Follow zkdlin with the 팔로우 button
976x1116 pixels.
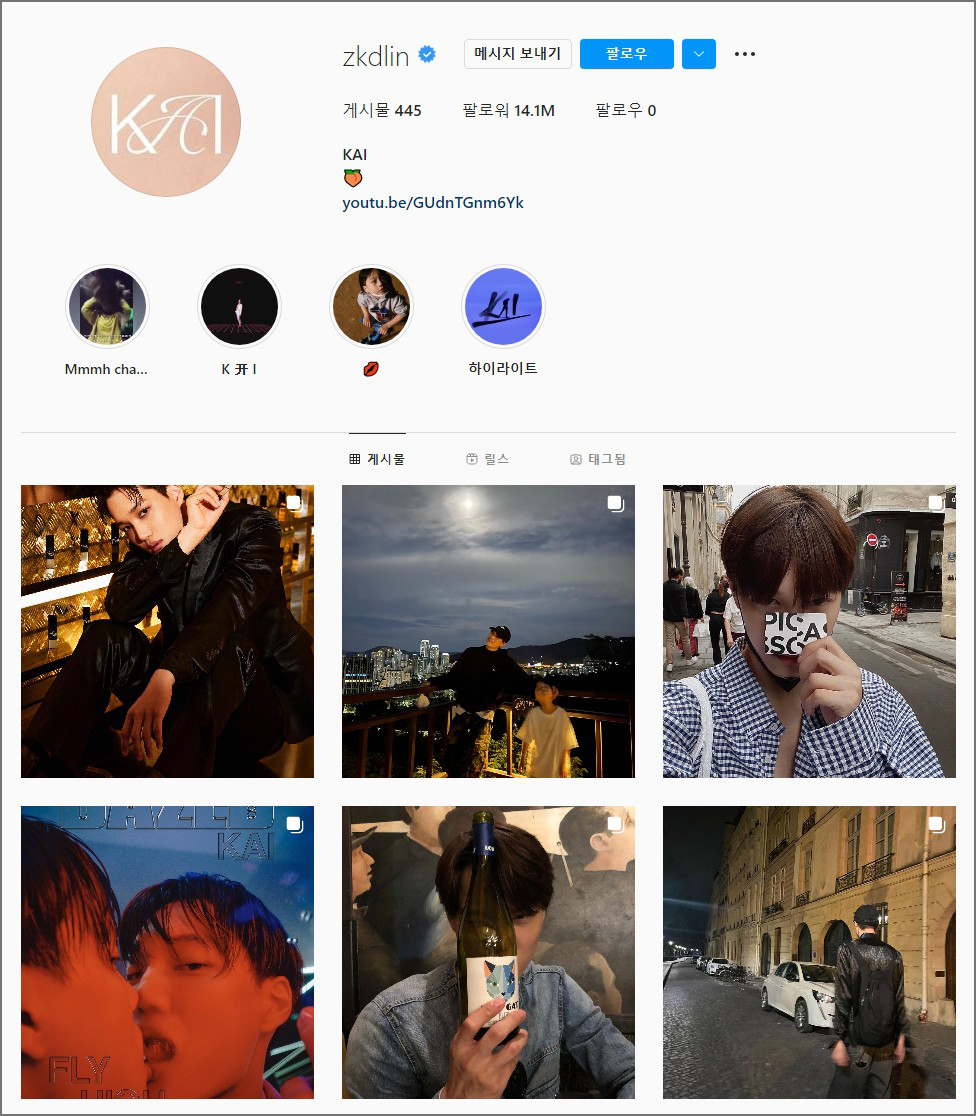click(x=626, y=54)
